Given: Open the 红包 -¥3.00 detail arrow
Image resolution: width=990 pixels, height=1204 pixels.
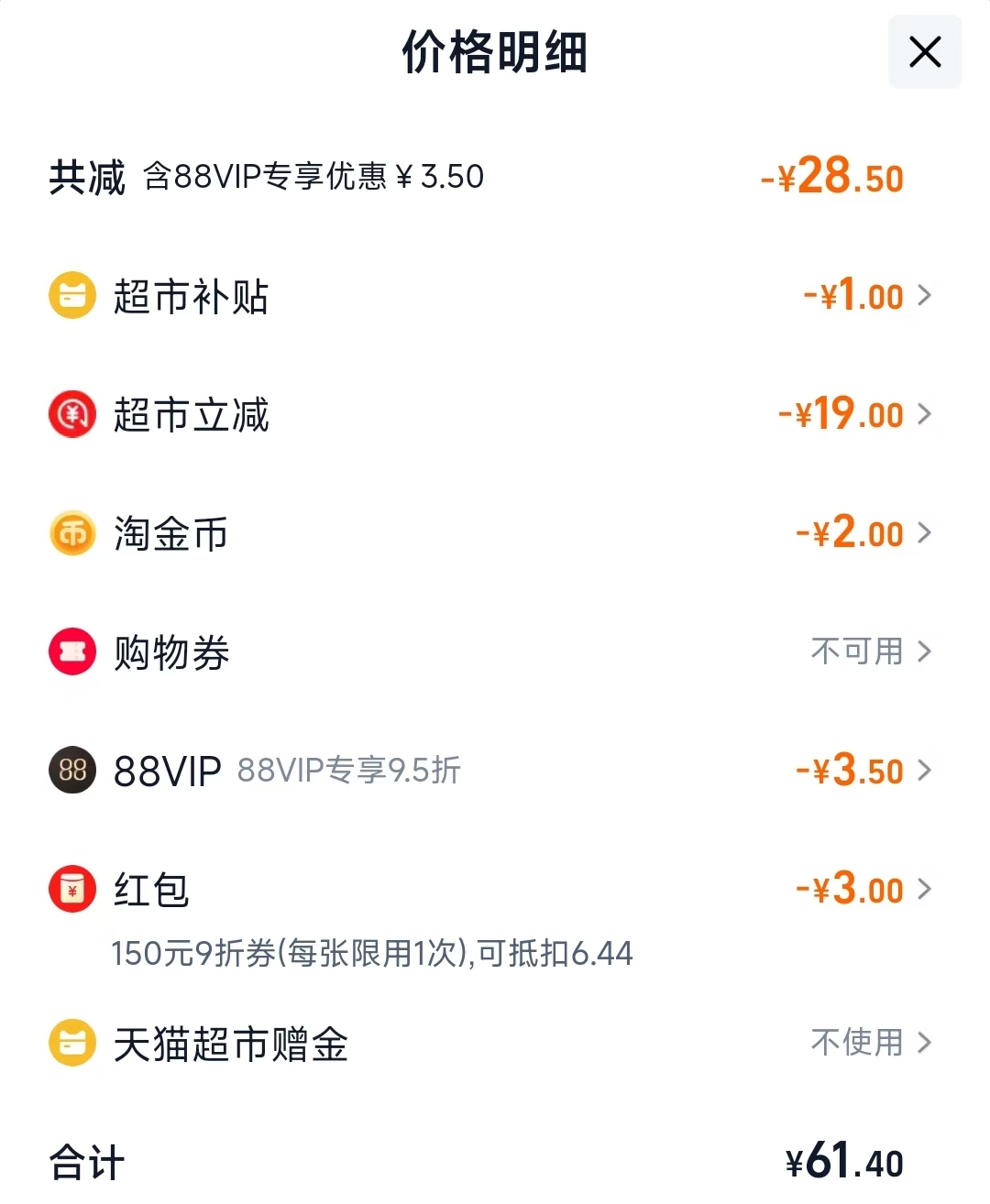Looking at the screenshot, I should click(x=929, y=889).
